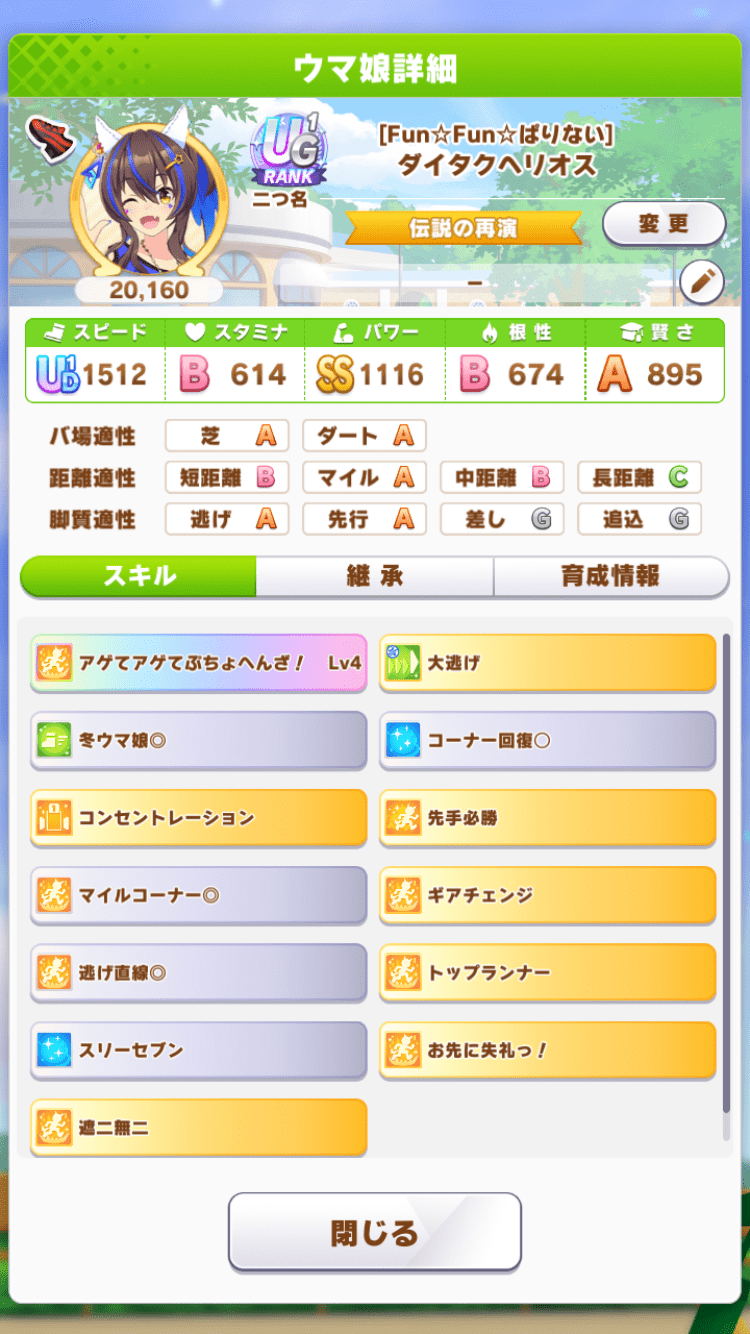750x1334 pixels.
Task: Open the 冬ウマ娘◎ skill
Action: coord(198,740)
